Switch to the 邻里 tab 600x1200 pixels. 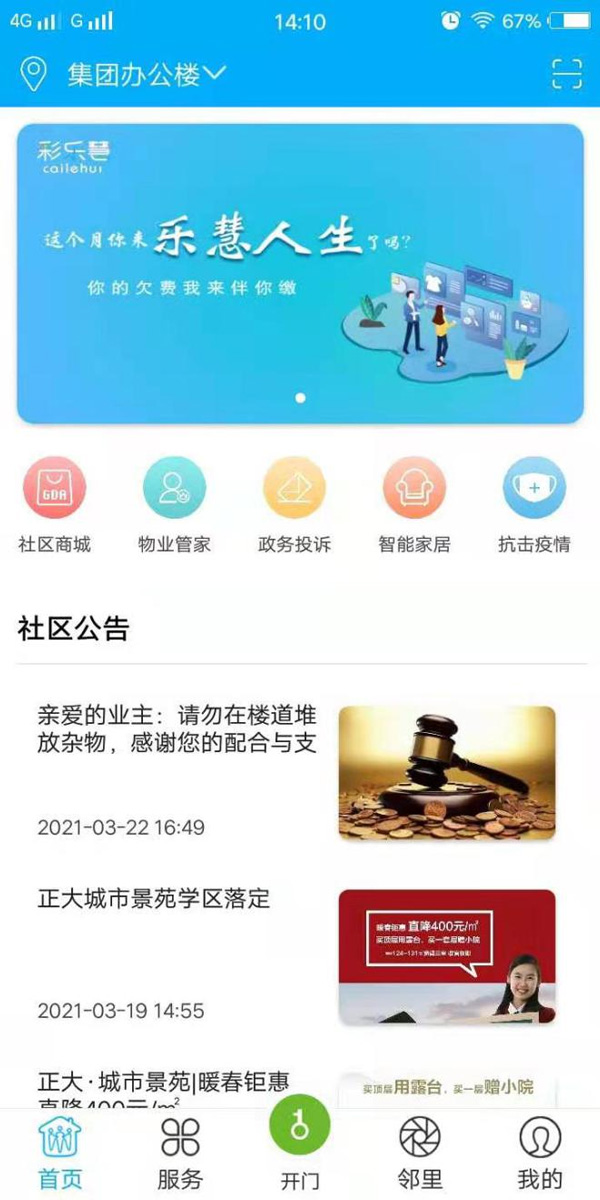tap(420, 1152)
